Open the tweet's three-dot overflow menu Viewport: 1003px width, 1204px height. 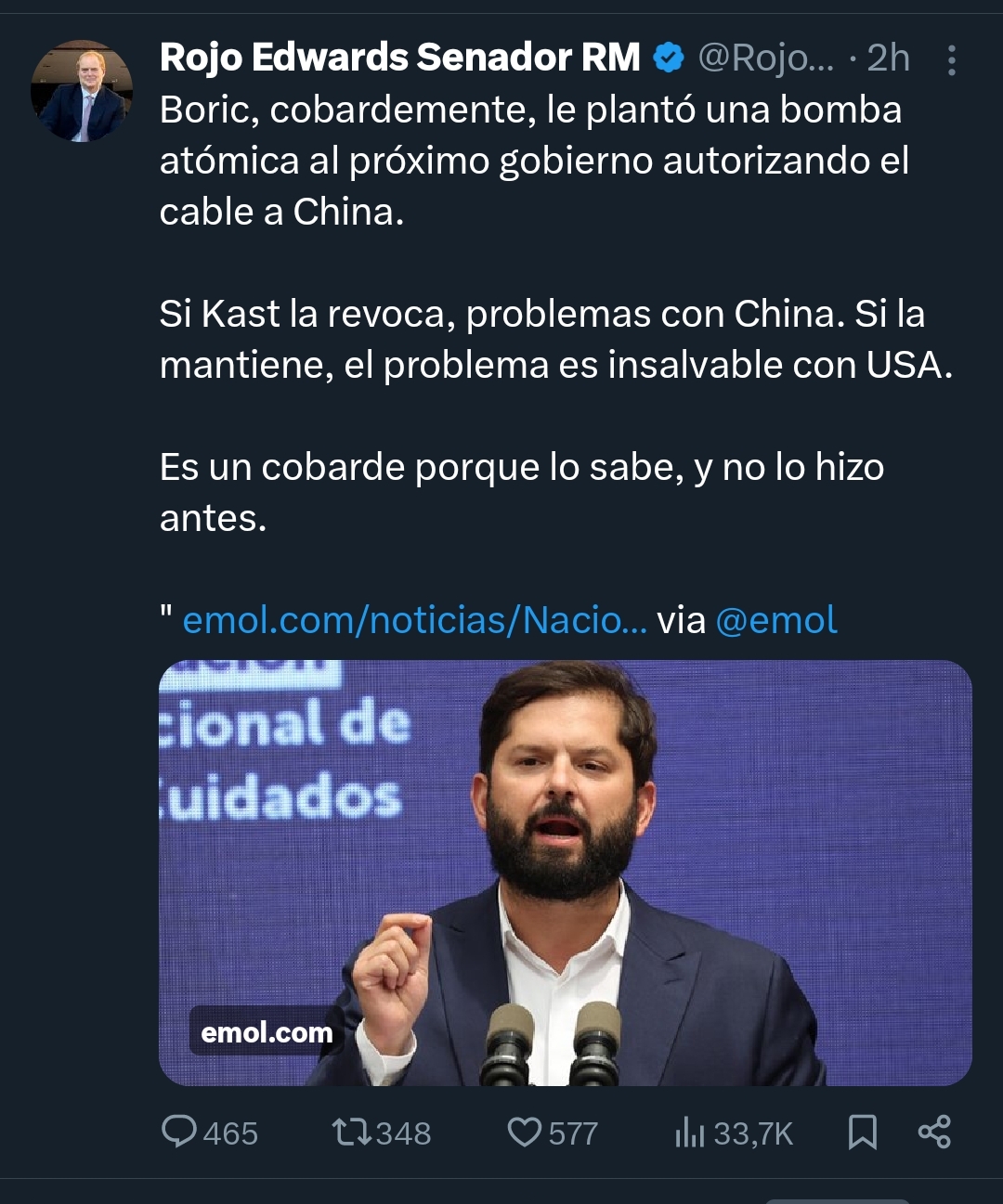click(x=951, y=60)
